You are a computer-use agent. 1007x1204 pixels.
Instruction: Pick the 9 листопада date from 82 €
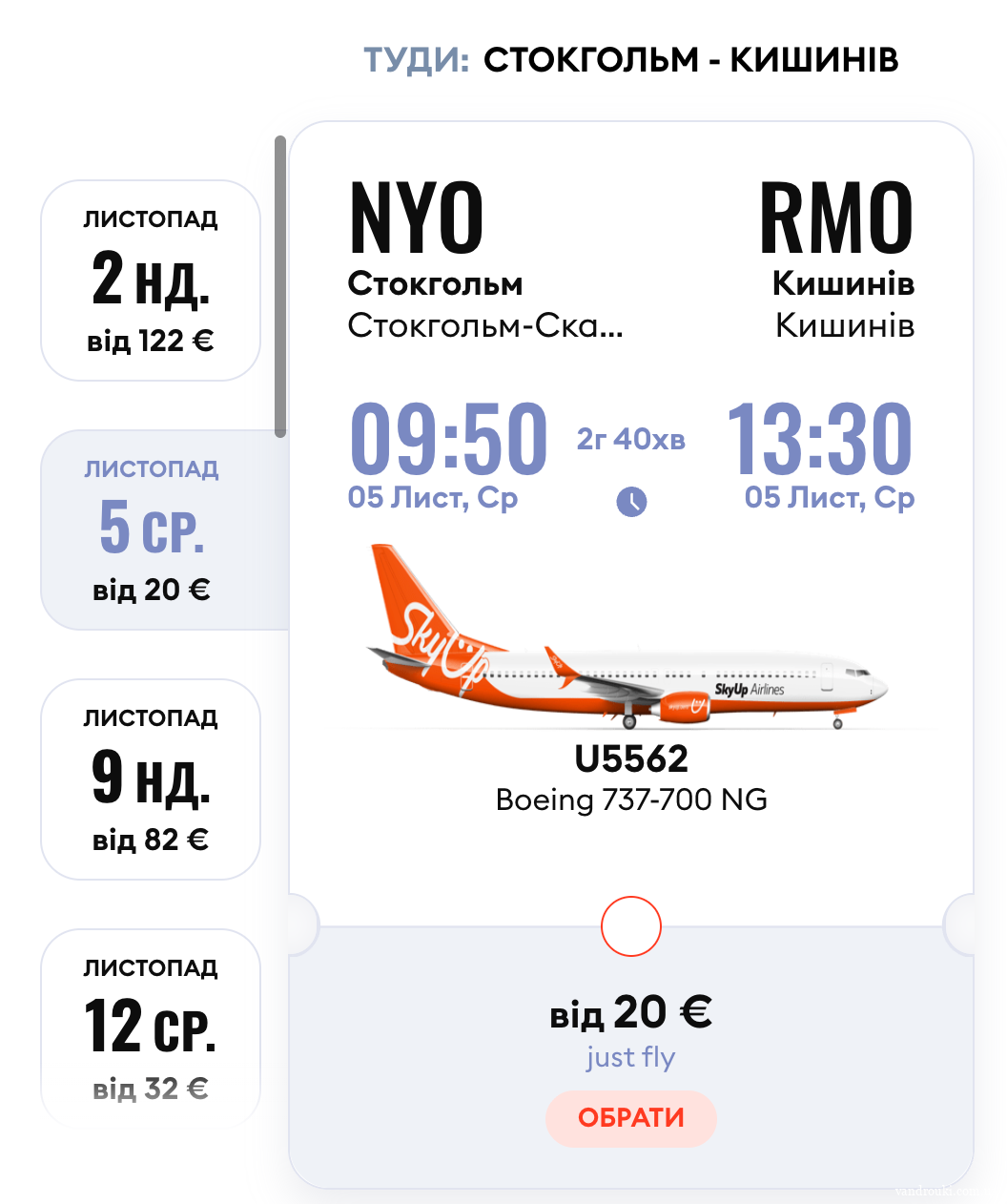(x=151, y=779)
